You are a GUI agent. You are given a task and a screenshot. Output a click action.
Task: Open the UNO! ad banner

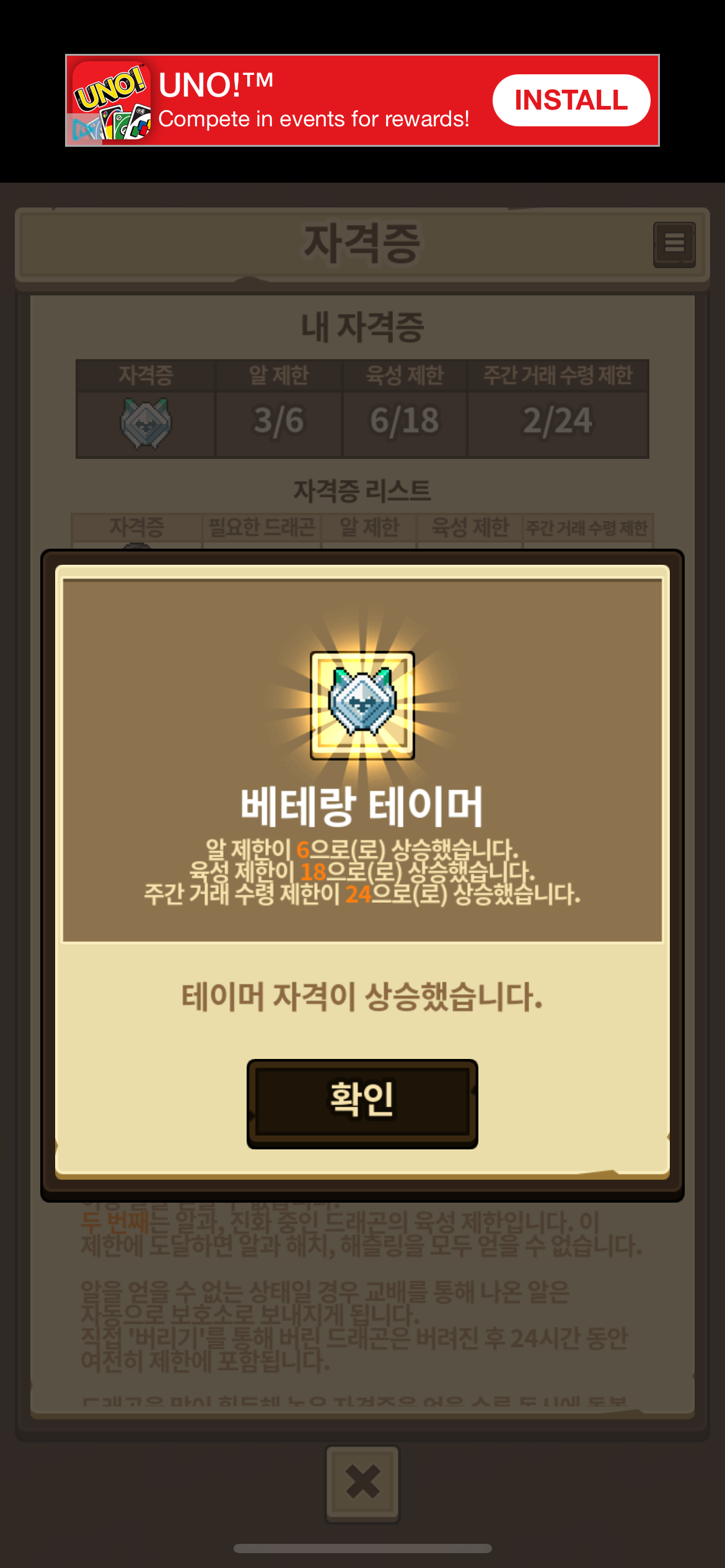(362, 100)
